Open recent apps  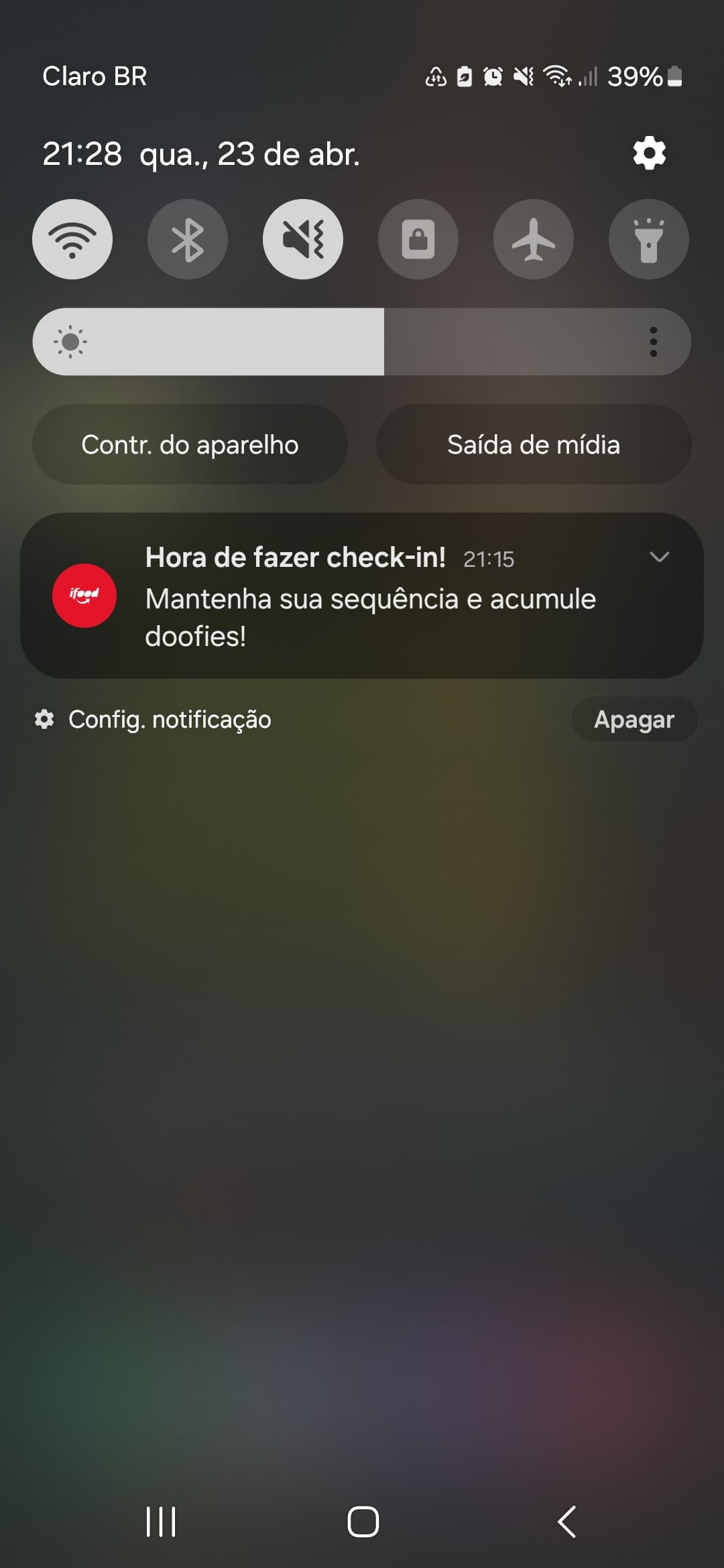point(161,1521)
